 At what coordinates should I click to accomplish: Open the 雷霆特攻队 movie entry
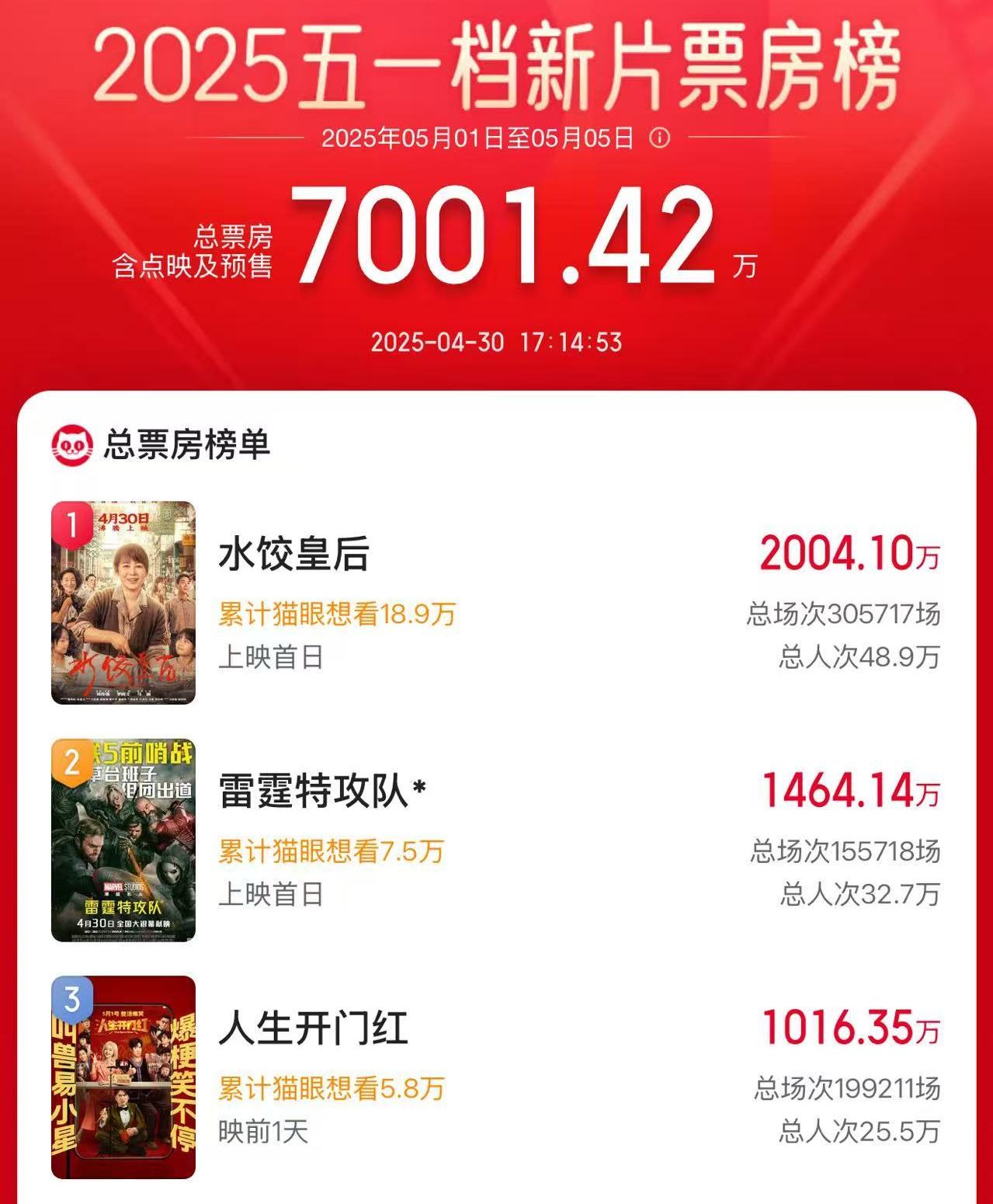[314, 792]
